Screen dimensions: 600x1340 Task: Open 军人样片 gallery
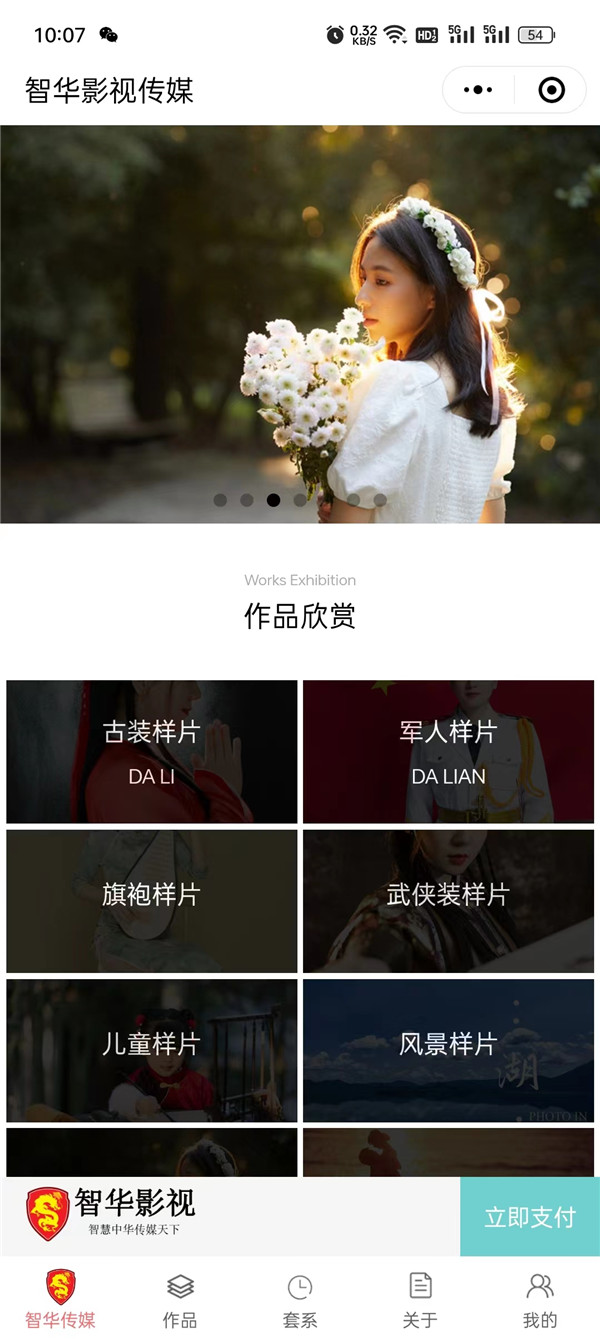point(448,751)
